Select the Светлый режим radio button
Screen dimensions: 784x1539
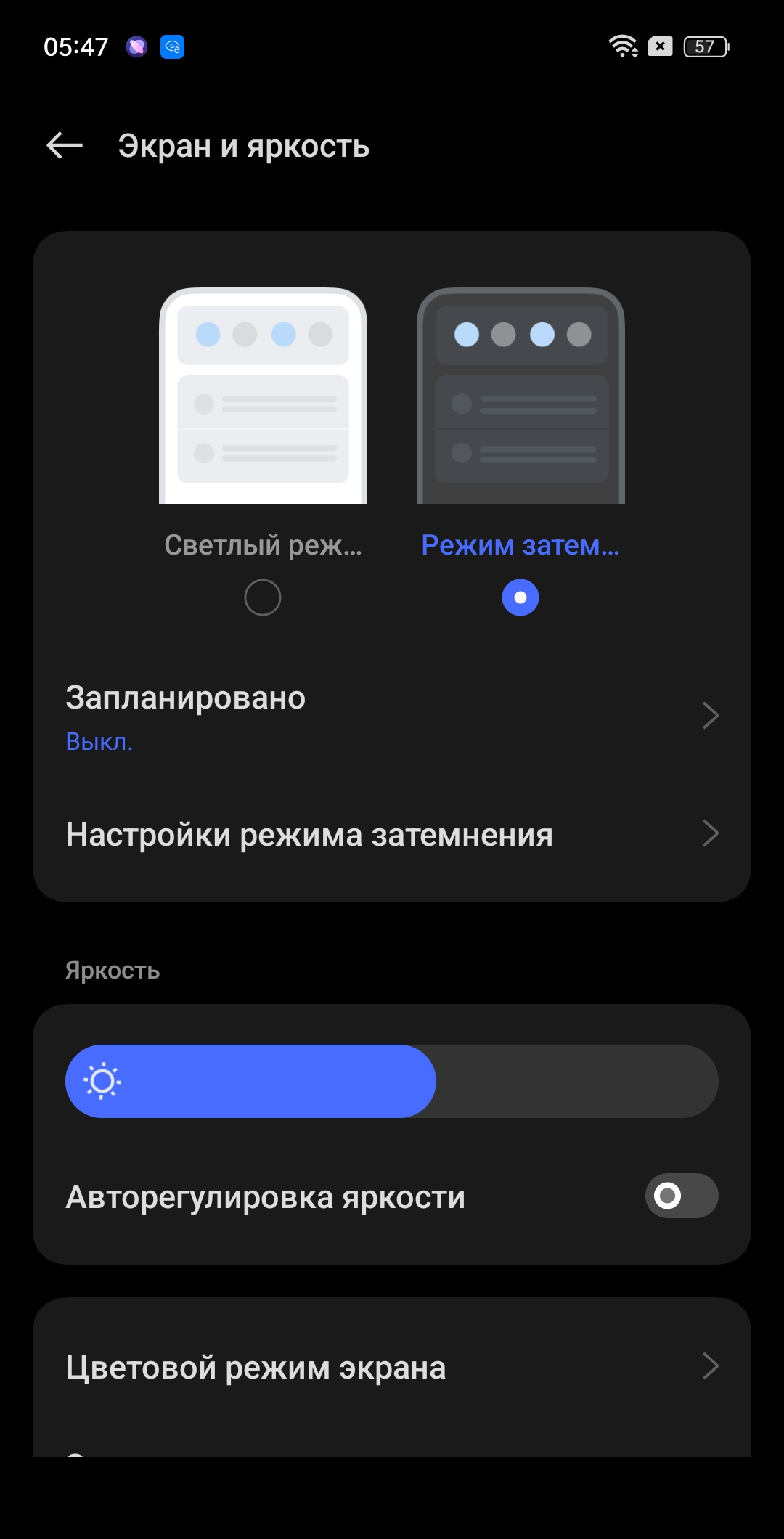click(263, 597)
